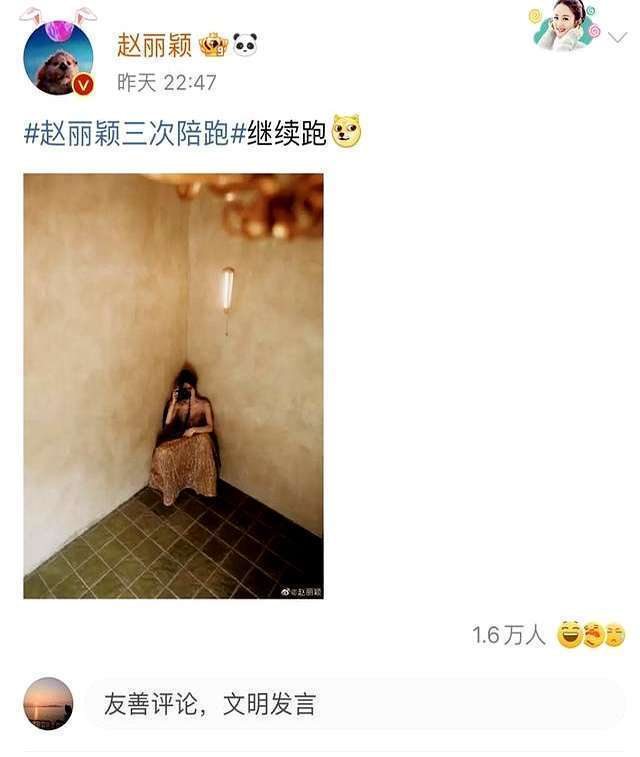Open 赵丽颖's profile avatar
640x757 pixels.
[58, 60]
